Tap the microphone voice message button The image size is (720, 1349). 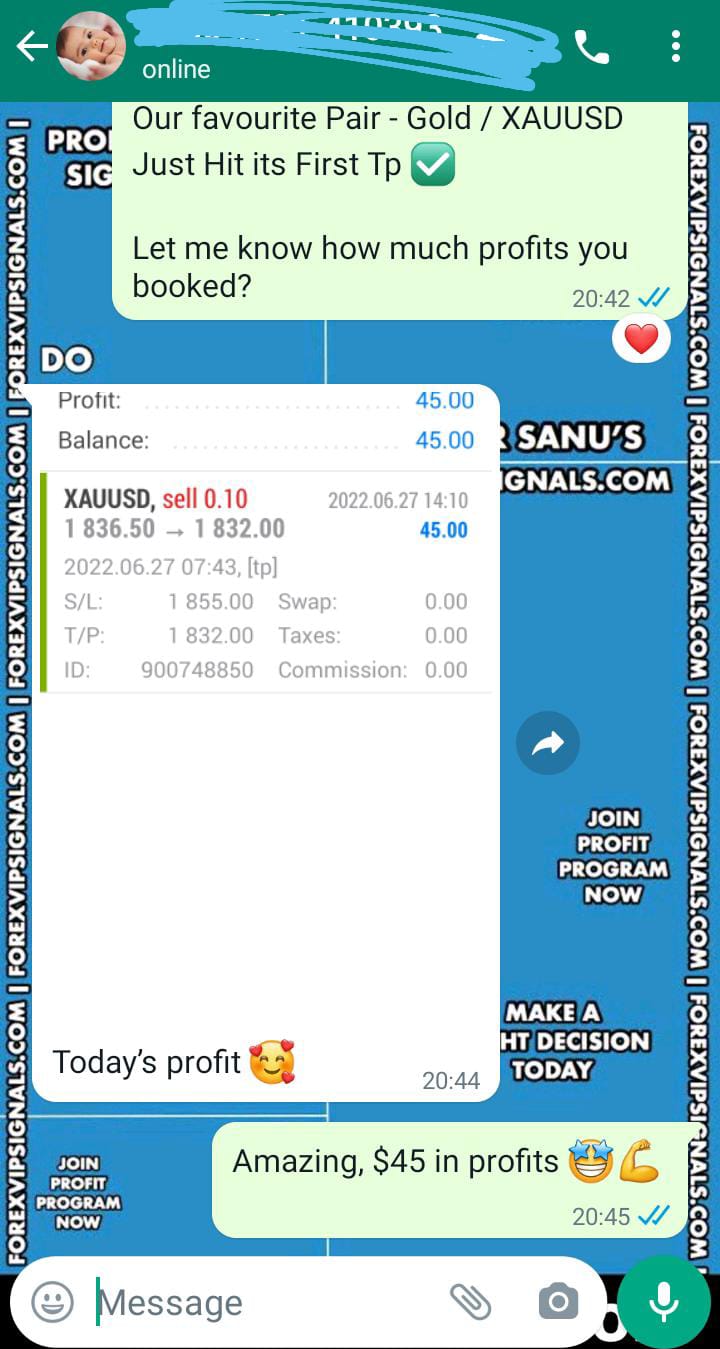tap(663, 1302)
